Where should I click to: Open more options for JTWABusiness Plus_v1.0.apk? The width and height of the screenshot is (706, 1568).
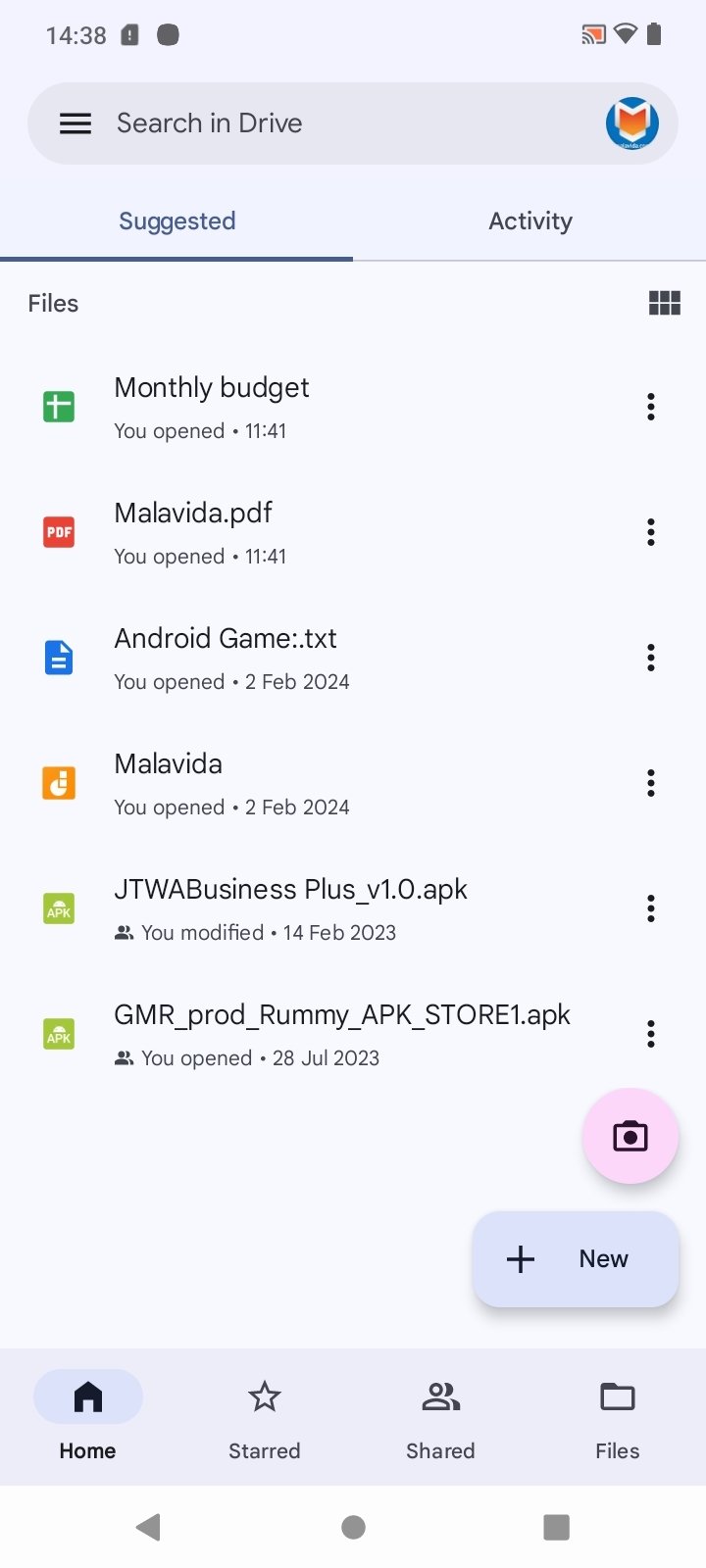coord(650,908)
